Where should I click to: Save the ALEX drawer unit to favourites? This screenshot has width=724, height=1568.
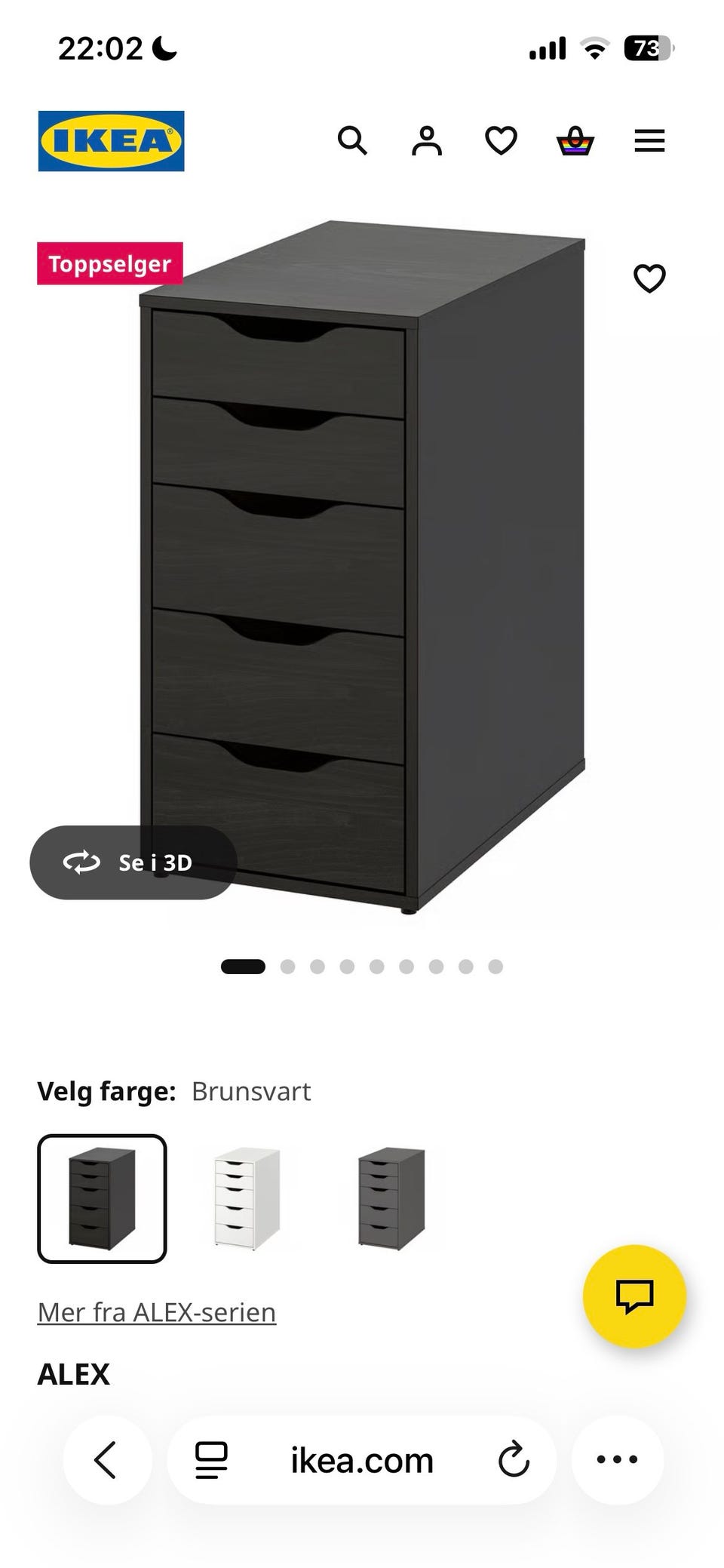tap(649, 278)
